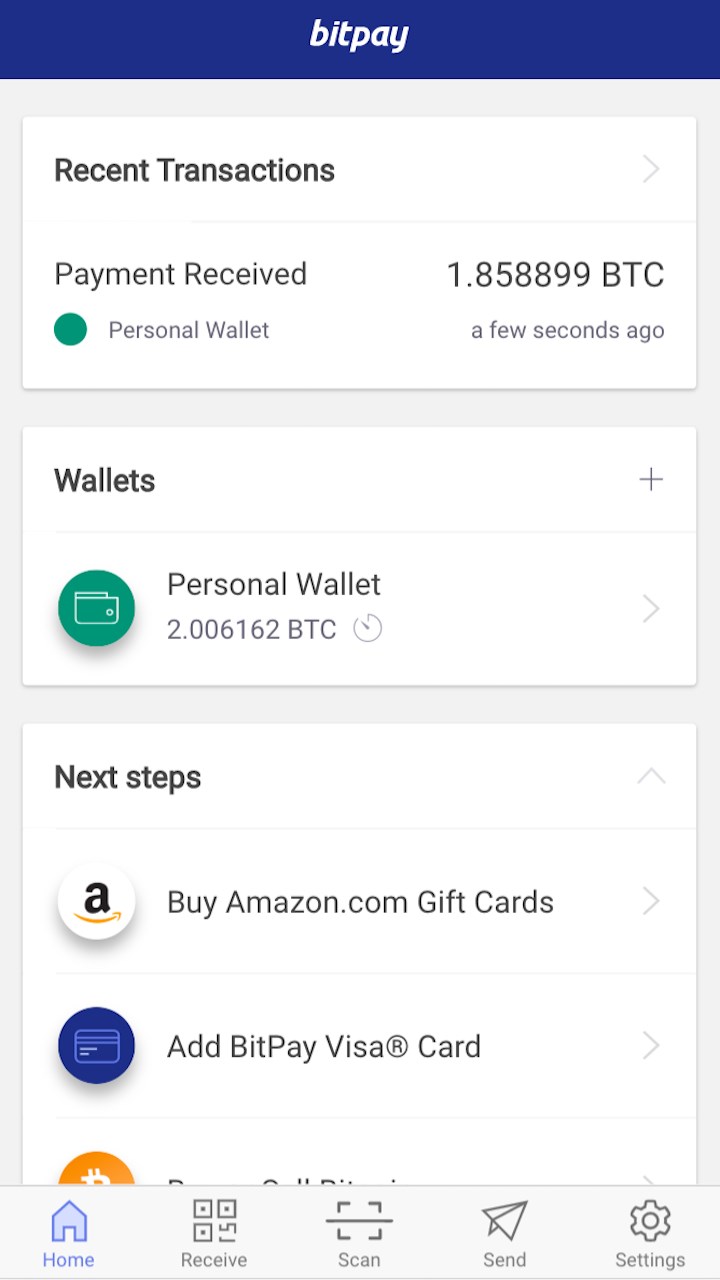Viewport: 720px width, 1280px height.
Task: Tap the Home tab
Action: [69, 1234]
